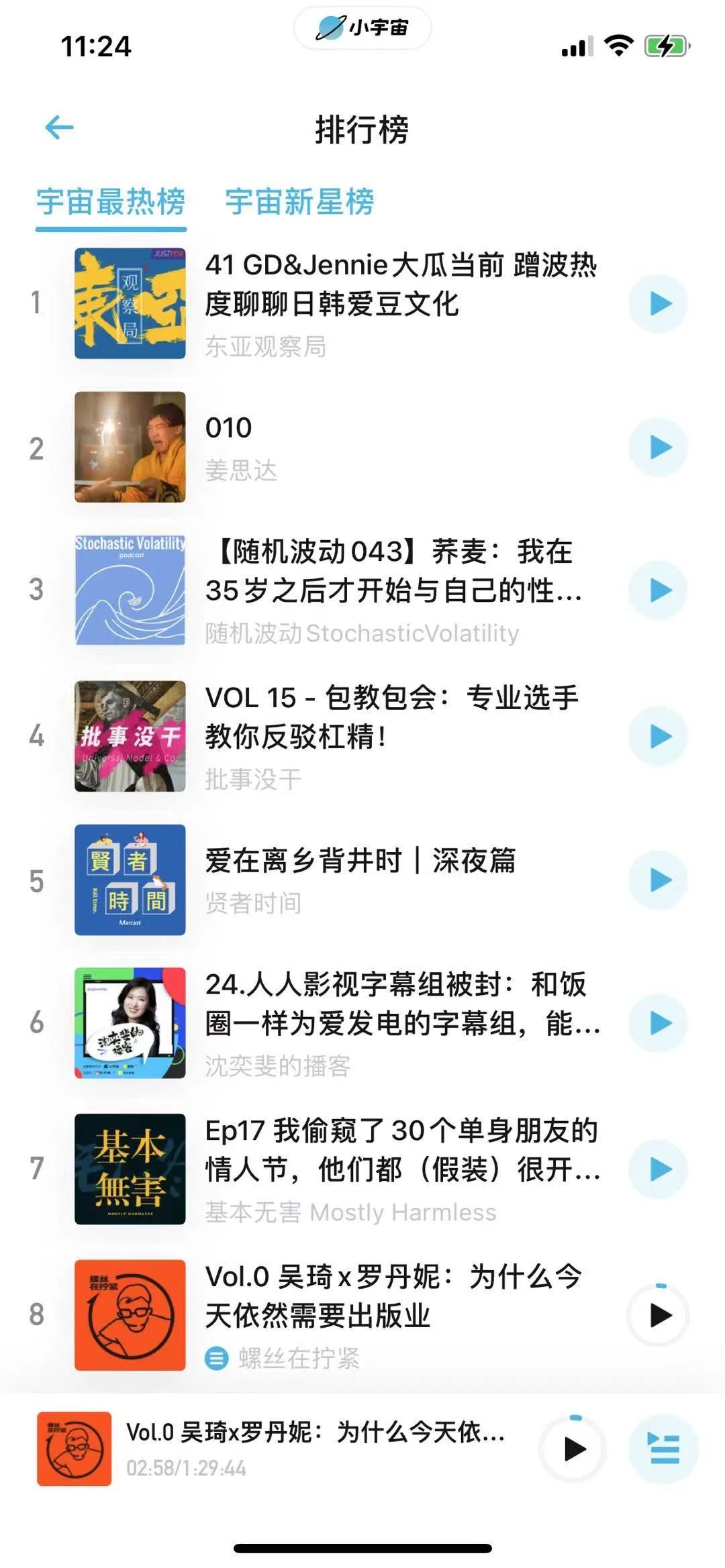725x1568 pixels.
Task: Play VOL 15 from 批事没干
Action: (659, 736)
